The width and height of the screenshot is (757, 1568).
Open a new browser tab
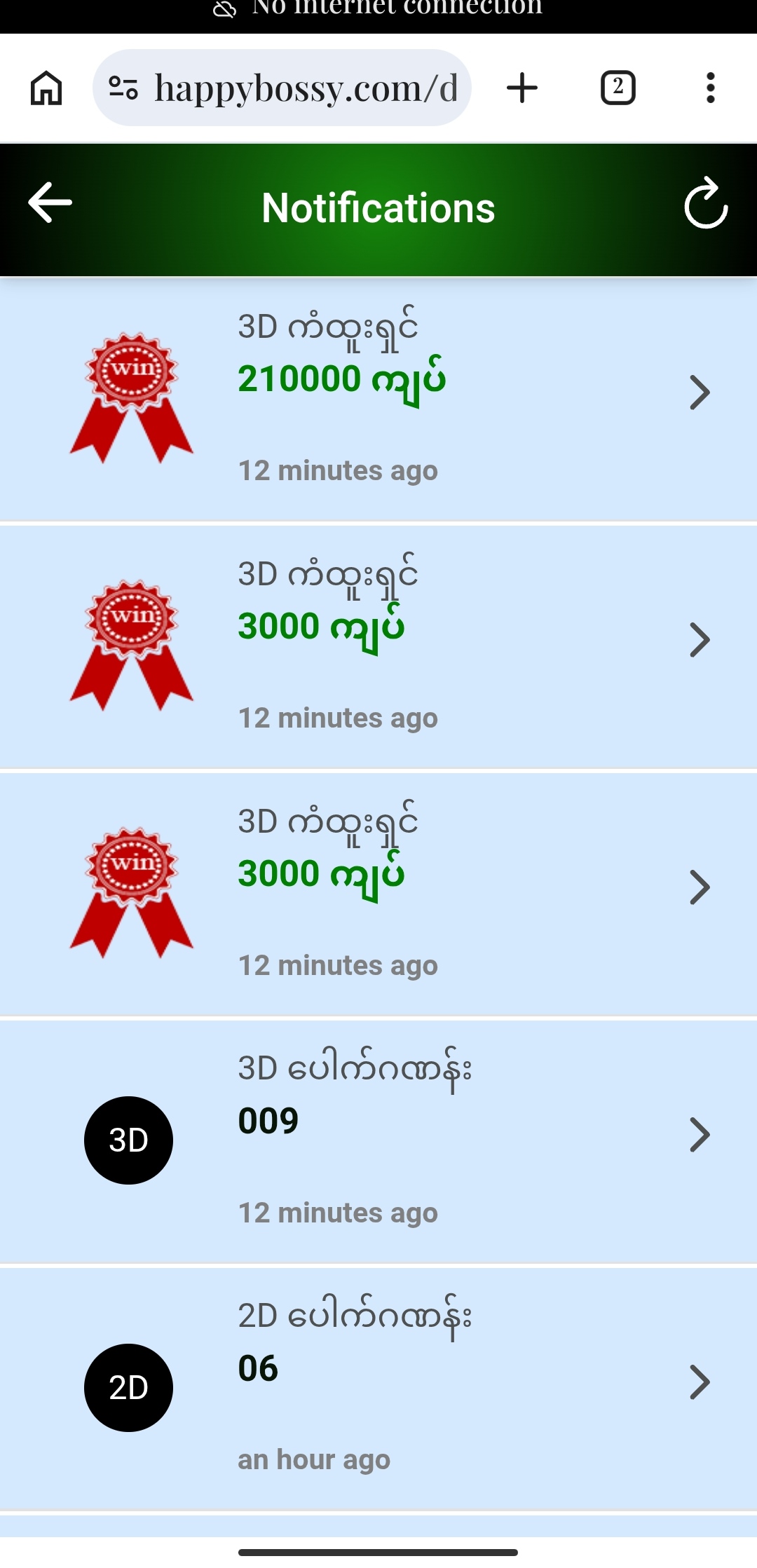click(x=522, y=88)
